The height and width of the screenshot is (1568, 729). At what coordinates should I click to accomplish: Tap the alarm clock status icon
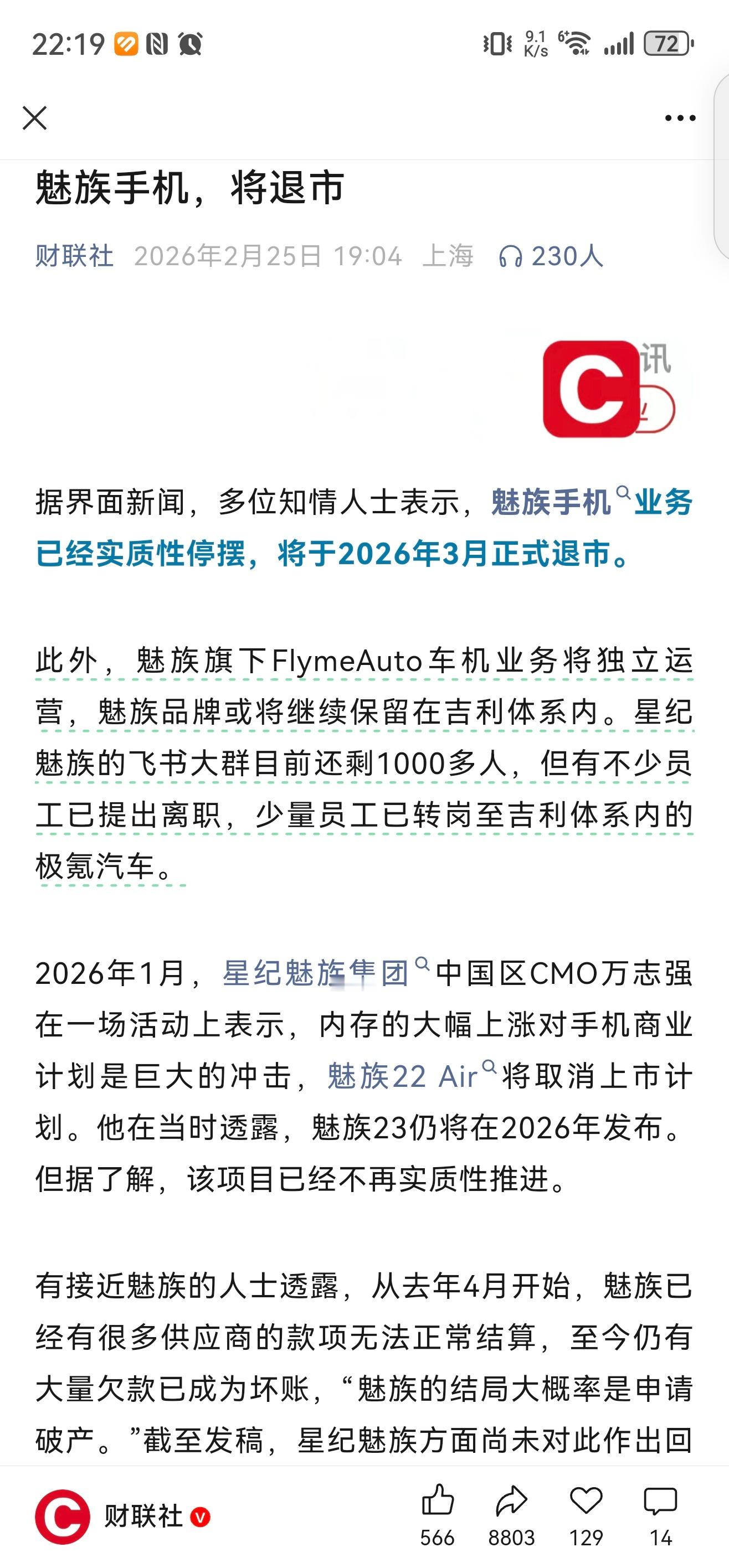click(x=191, y=44)
